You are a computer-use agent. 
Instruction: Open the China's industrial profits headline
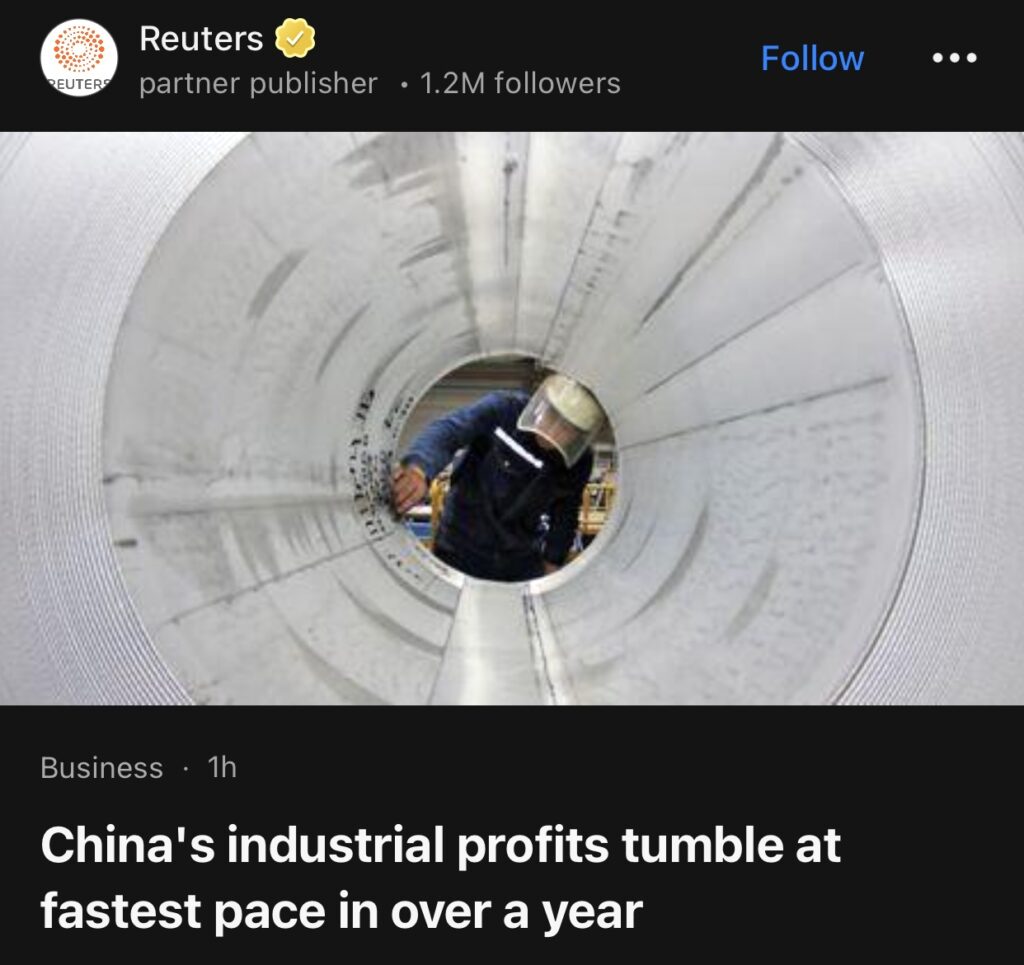point(440,878)
